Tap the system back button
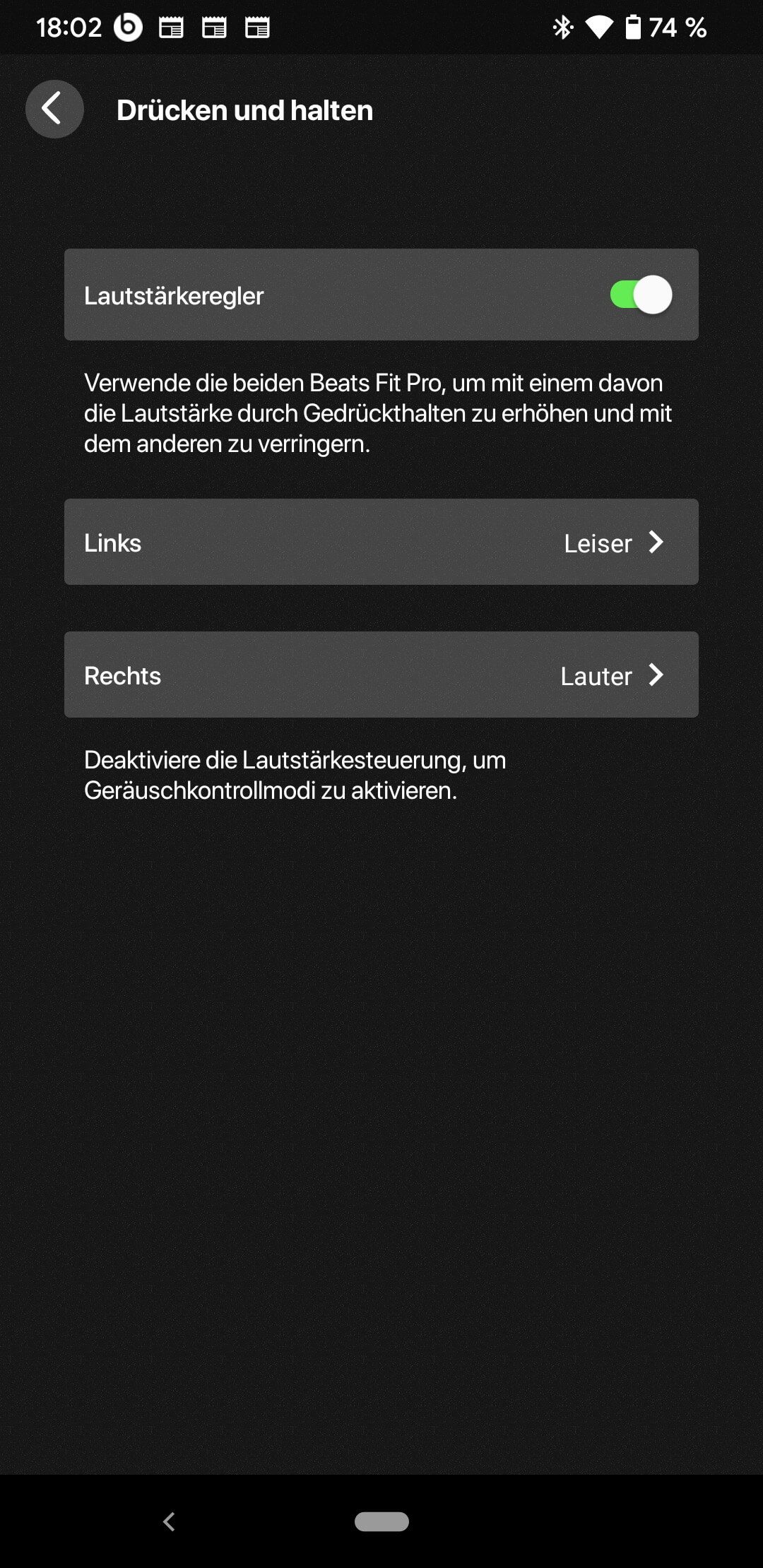Viewport: 763px width, 1568px height. (169, 1521)
